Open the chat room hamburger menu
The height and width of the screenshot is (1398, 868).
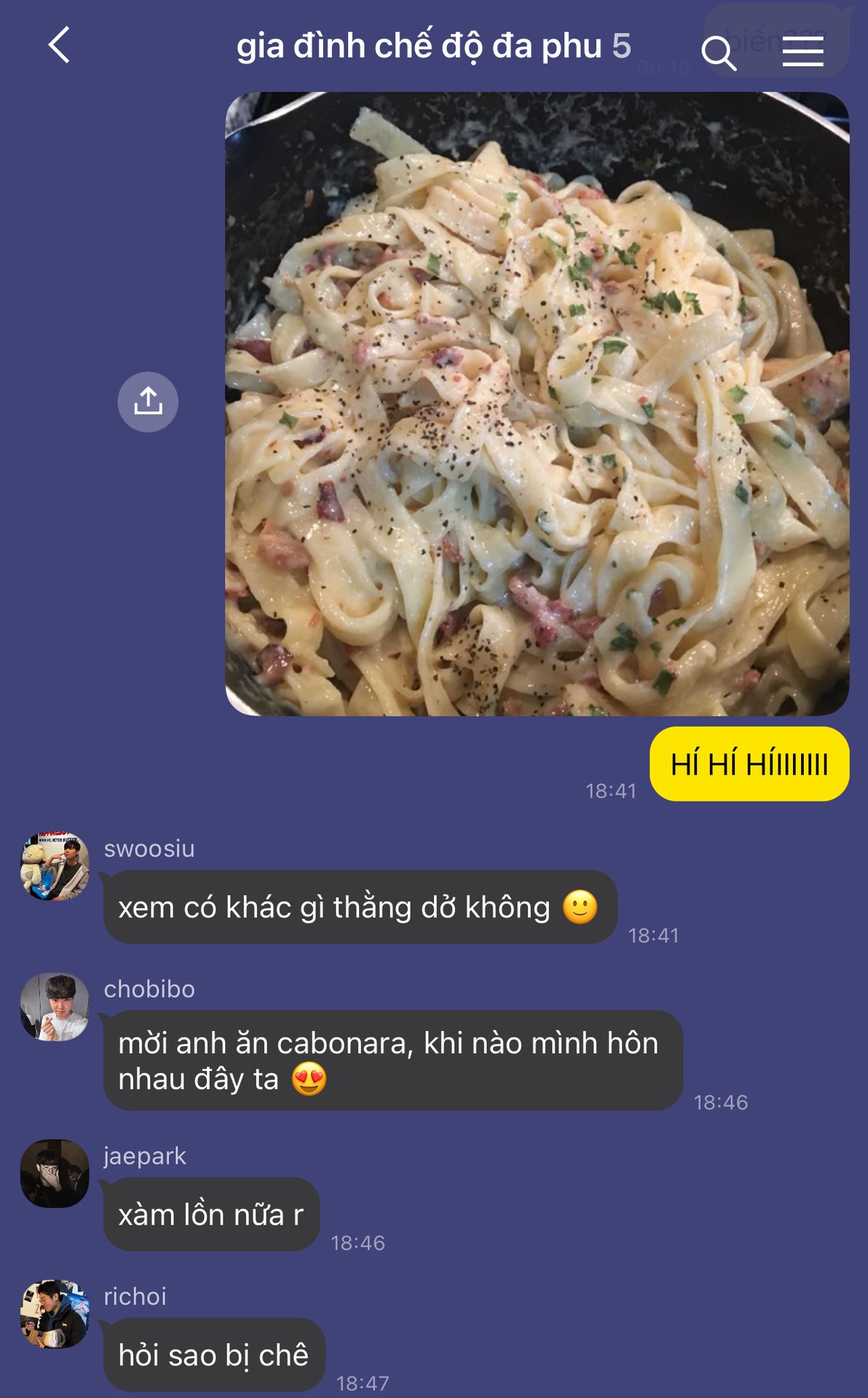coord(802,52)
